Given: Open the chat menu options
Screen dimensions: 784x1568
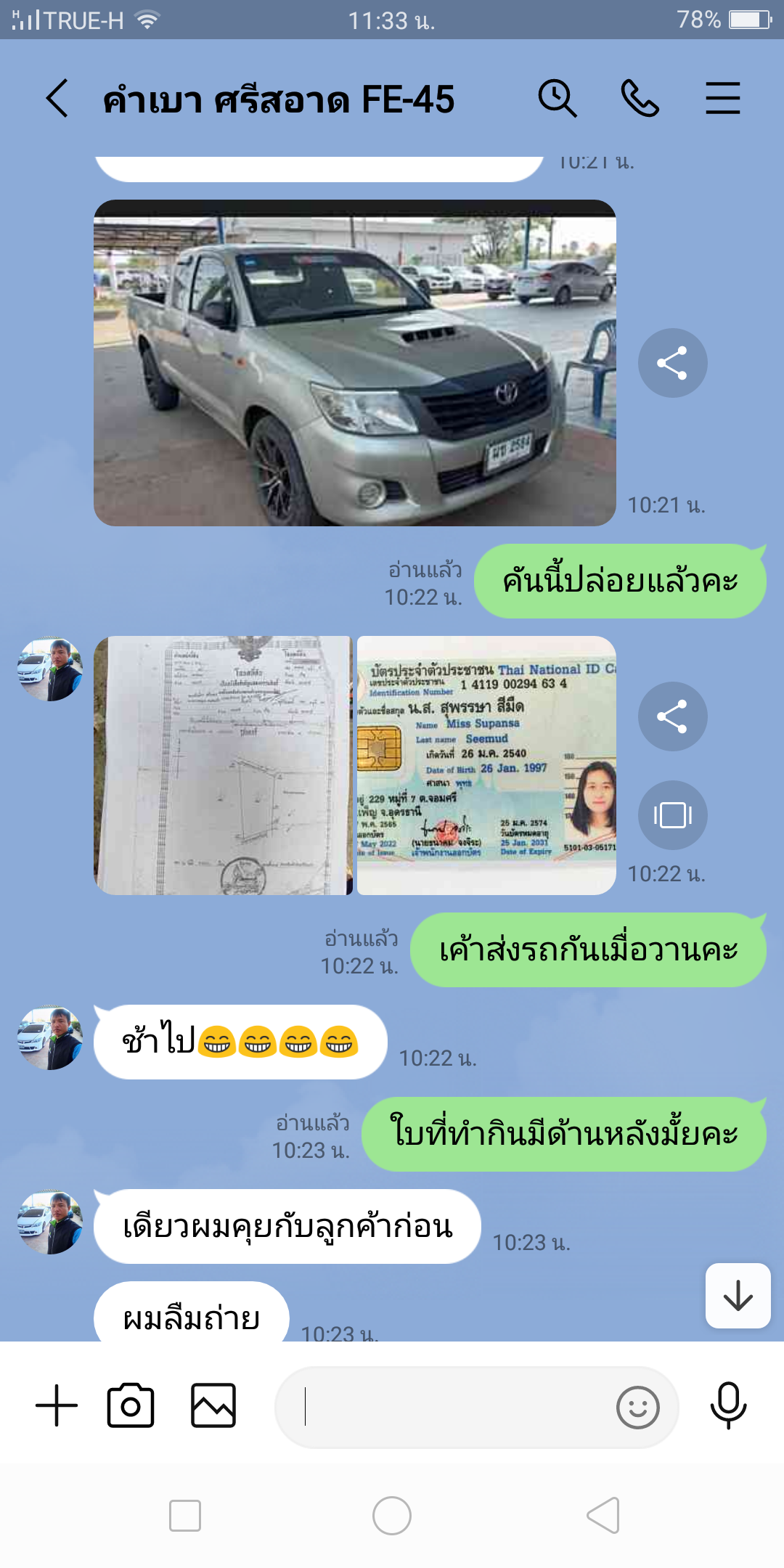Looking at the screenshot, I should pyautogui.click(x=723, y=98).
